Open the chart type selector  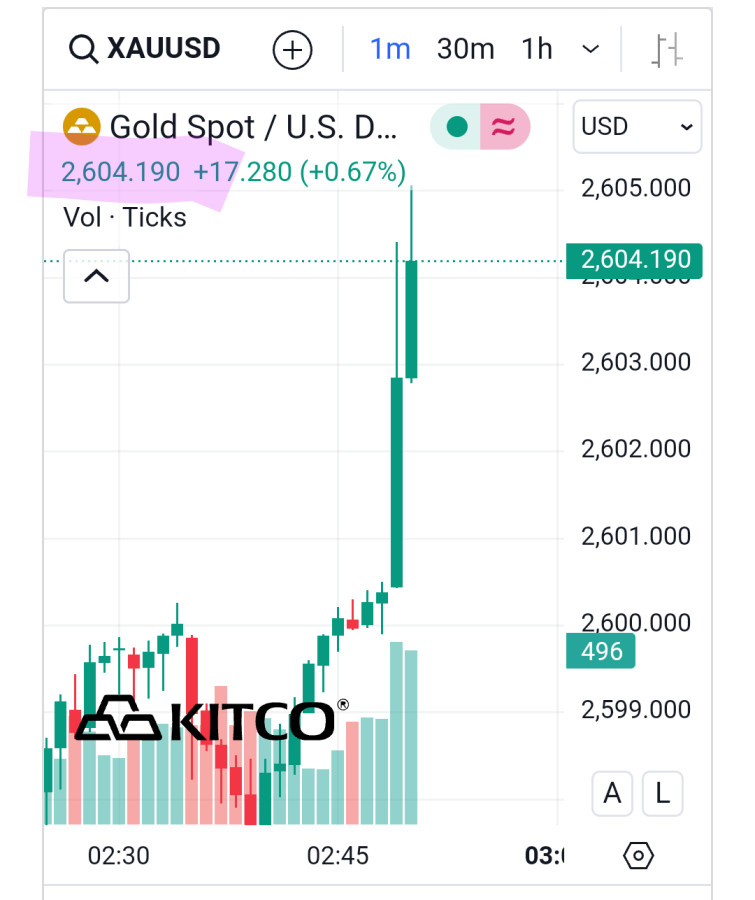tap(667, 50)
